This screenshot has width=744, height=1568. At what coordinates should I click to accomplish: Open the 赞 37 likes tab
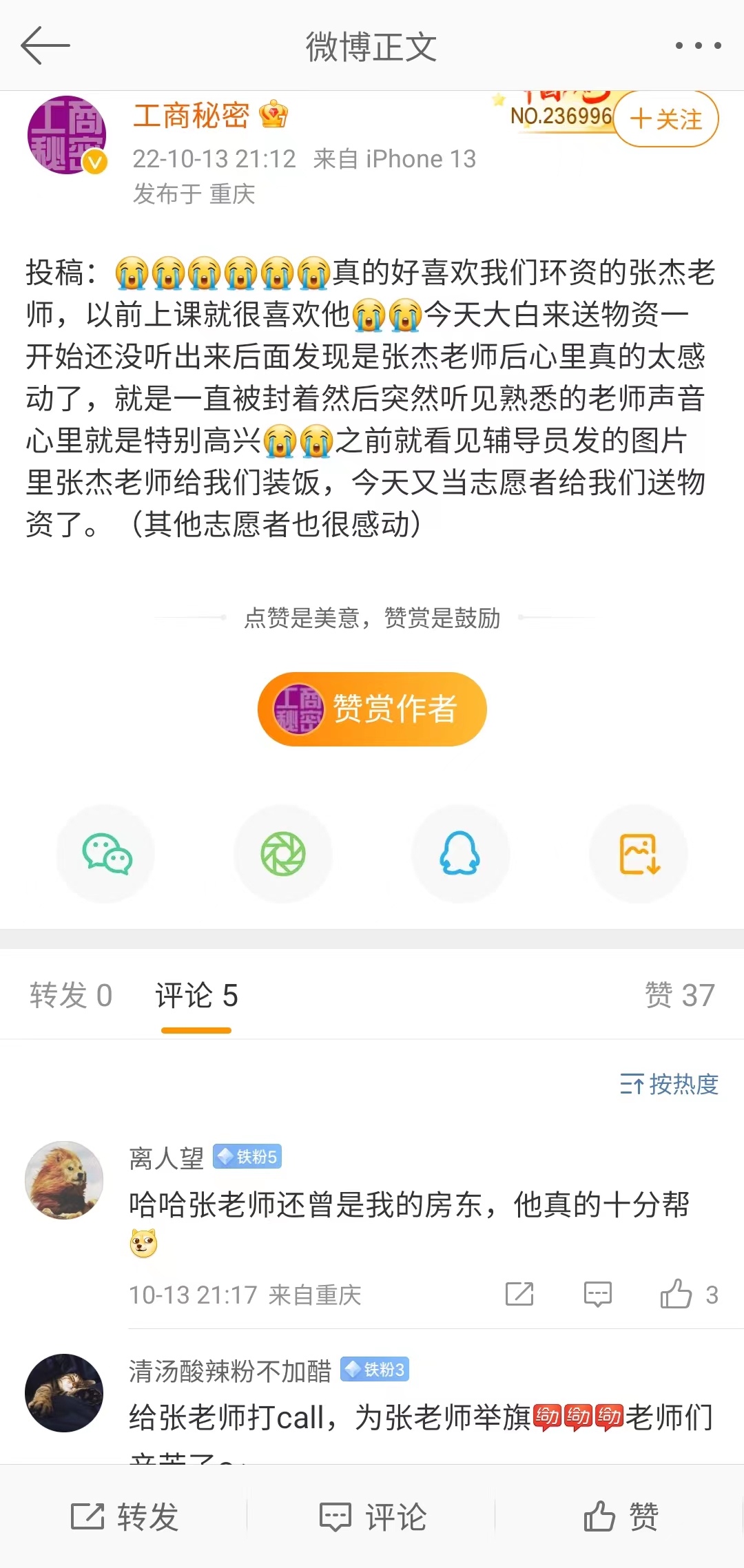click(x=679, y=995)
